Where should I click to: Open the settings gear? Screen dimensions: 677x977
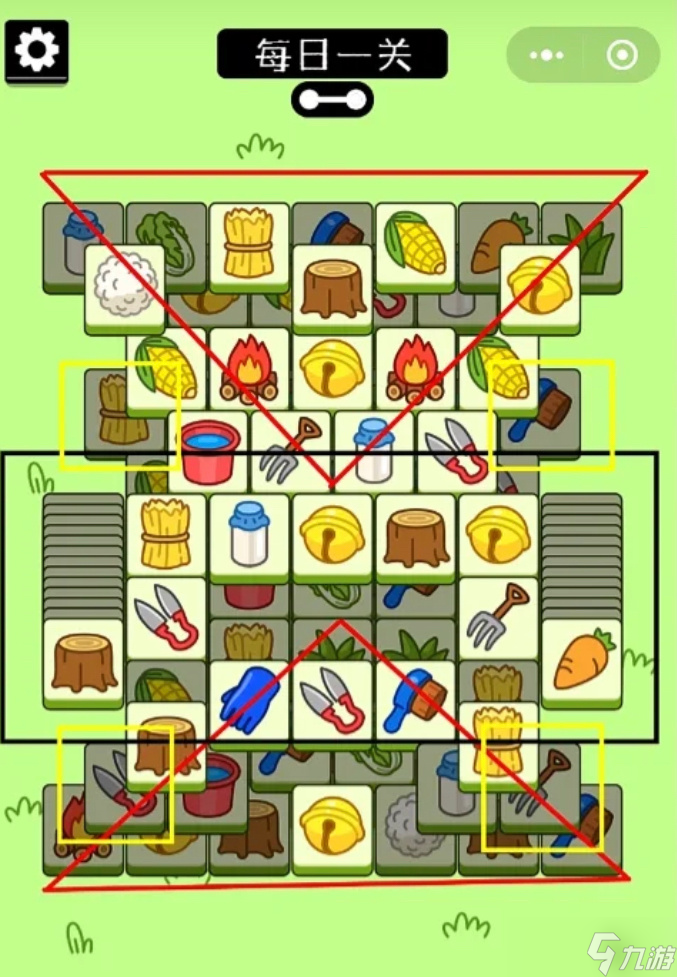point(37,49)
